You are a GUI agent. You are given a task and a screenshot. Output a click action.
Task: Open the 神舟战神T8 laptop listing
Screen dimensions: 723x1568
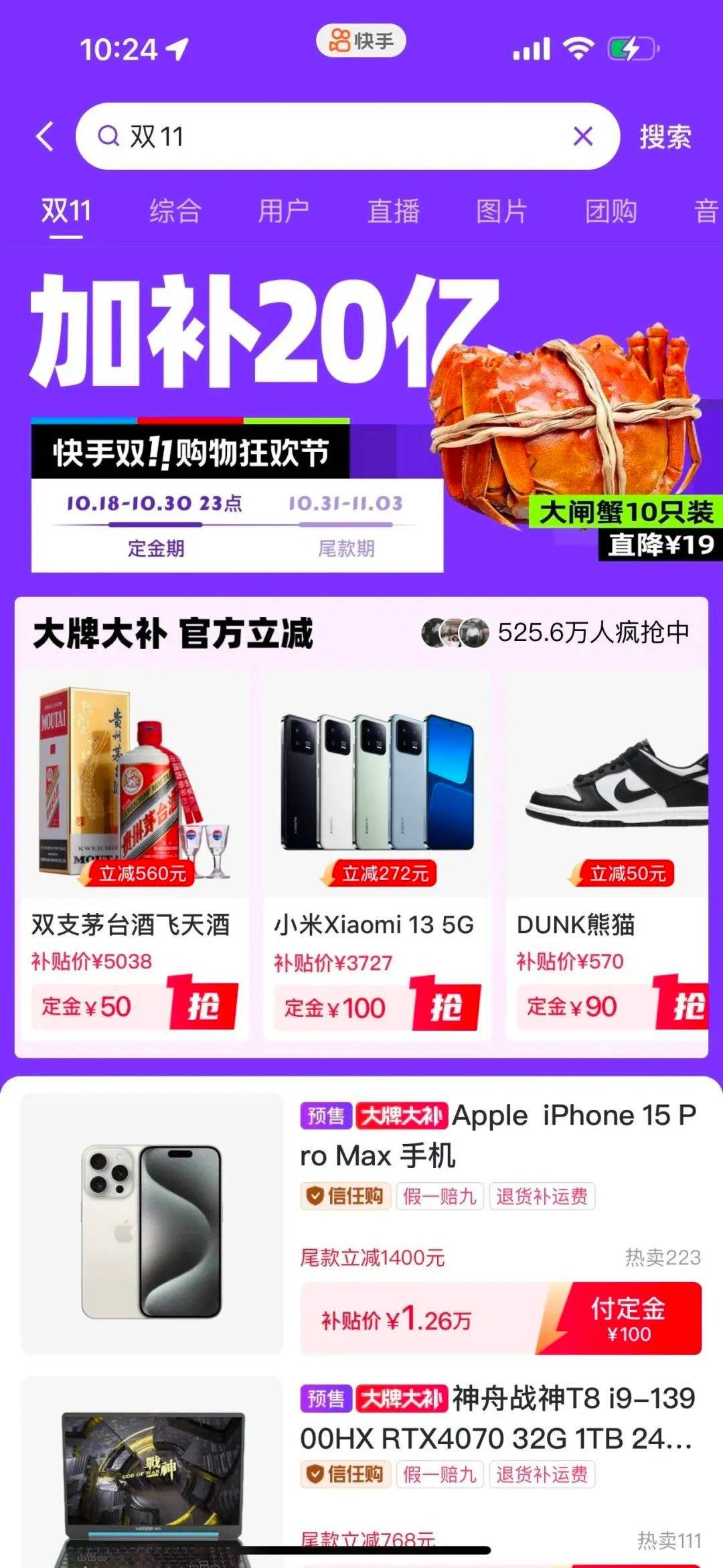(x=498, y=1417)
